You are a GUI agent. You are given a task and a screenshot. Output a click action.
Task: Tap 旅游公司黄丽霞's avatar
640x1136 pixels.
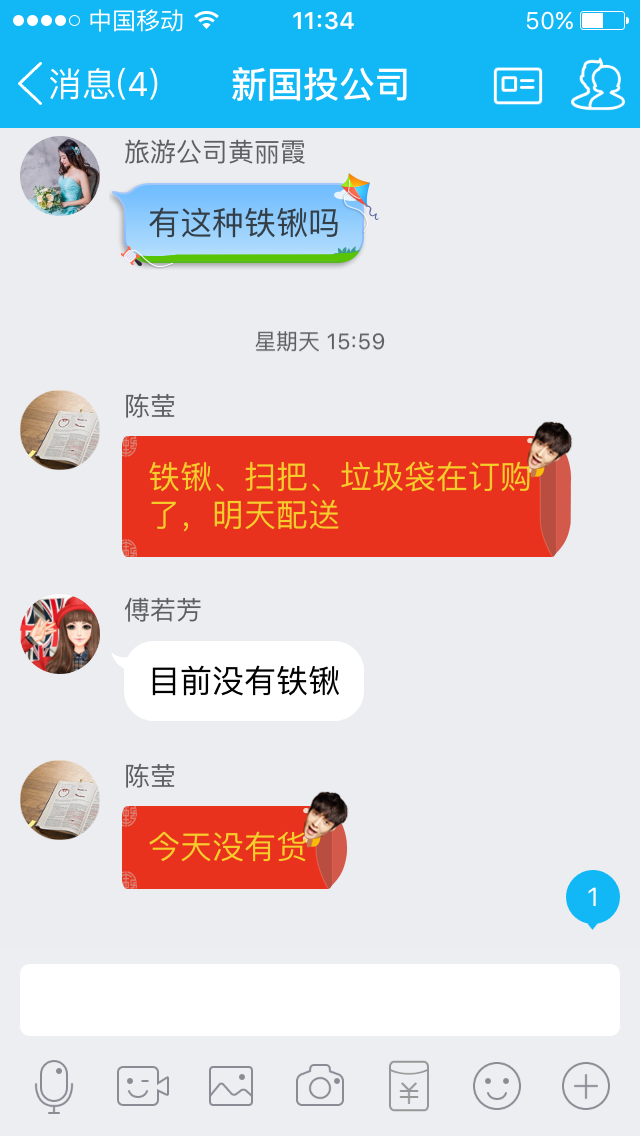coord(60,176)
